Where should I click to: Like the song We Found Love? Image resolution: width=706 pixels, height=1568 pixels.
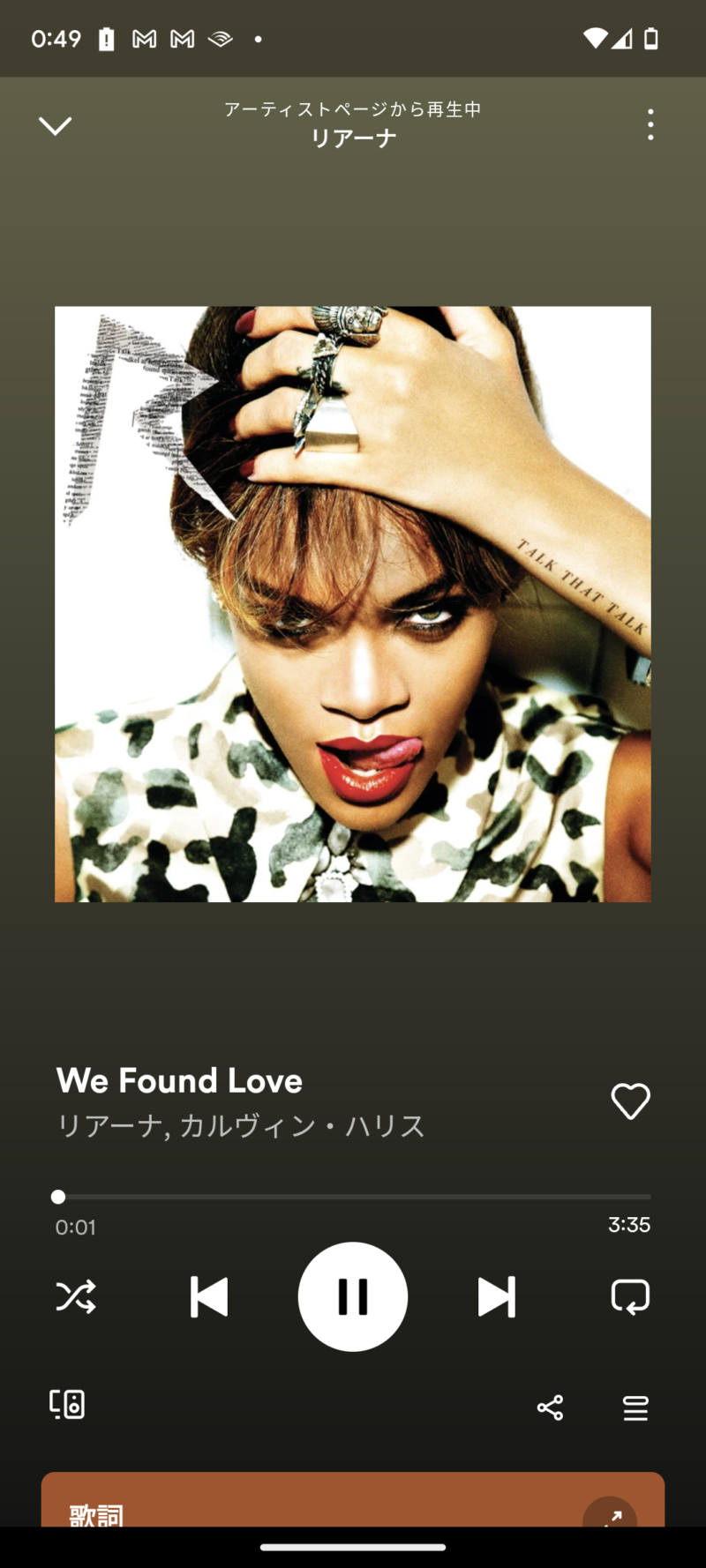630,1101
